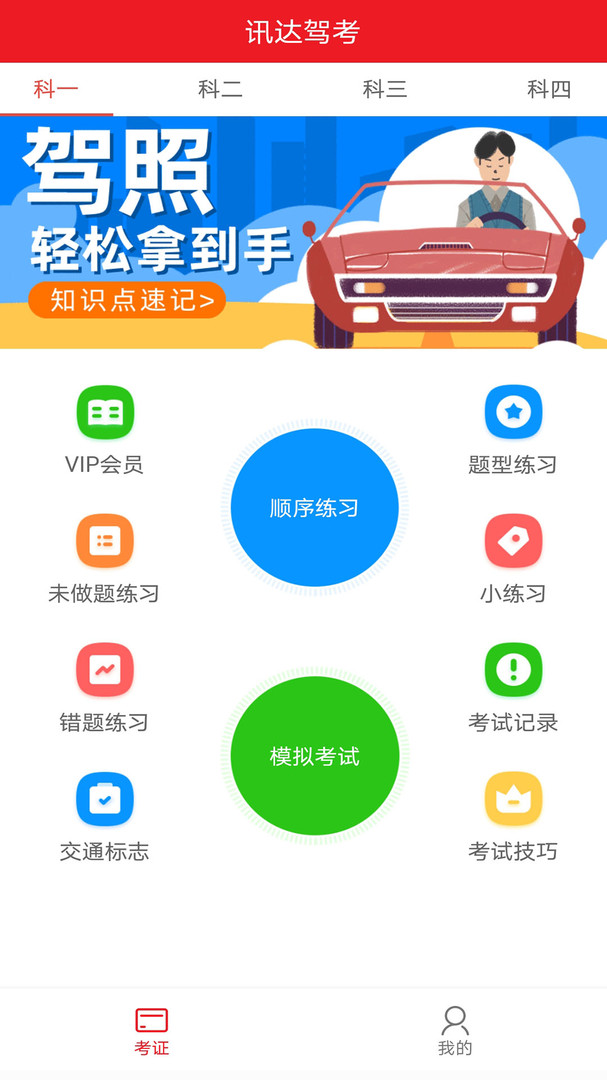Viewport: 607px width, 1080px height.
Task: Open 交通标志 traffic signs
Action: [105, 800]
